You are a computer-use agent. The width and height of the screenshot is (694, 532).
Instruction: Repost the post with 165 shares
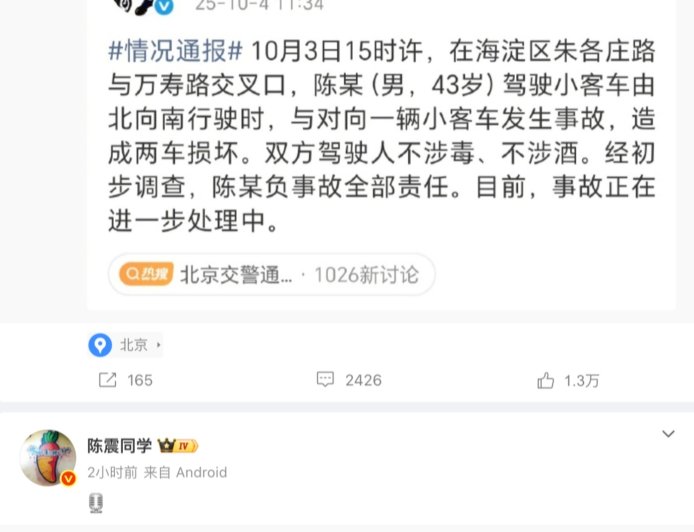(126, 380)
